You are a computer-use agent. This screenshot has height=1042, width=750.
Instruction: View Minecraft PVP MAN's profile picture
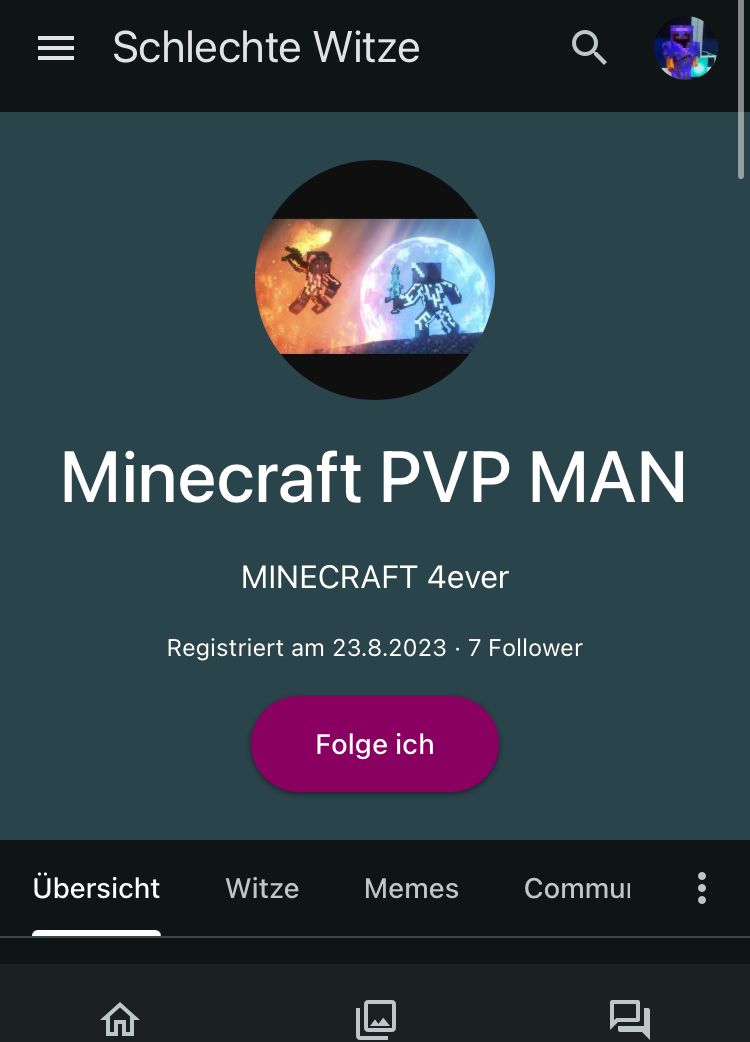(375, 280)
